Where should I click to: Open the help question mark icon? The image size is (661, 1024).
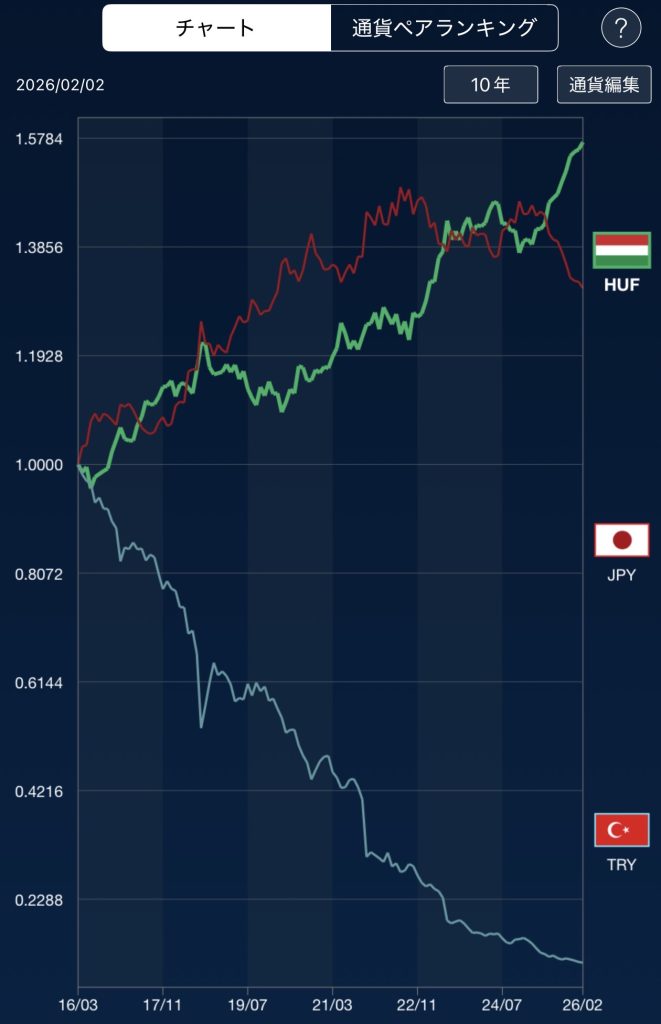tap(620, 29)
